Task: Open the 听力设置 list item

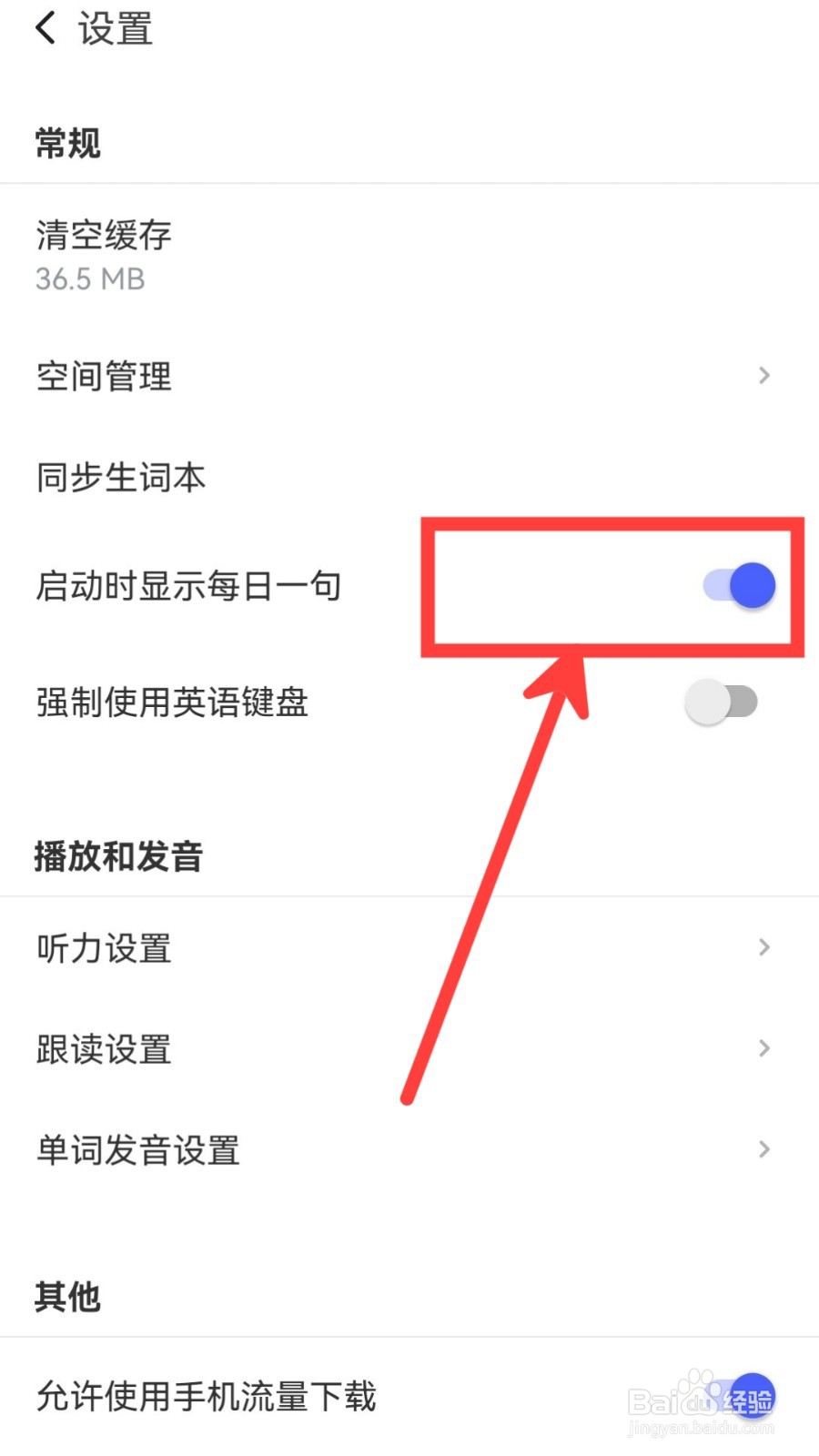Action: point(102,949)
